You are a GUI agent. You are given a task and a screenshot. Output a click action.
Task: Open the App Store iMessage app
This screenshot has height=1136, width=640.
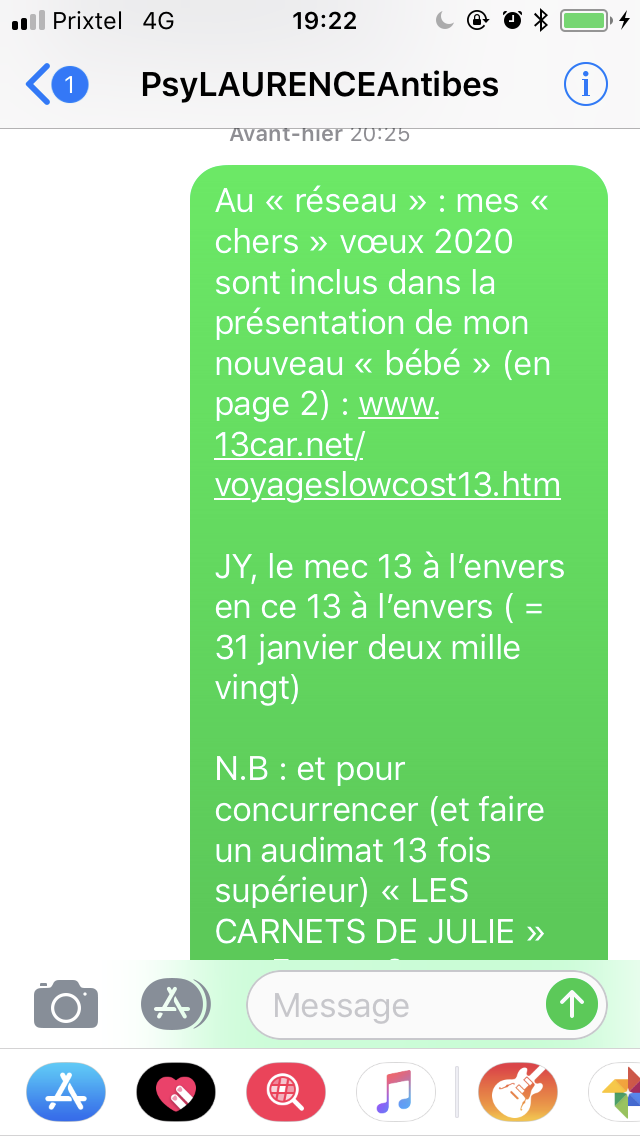click(66, 1092)
